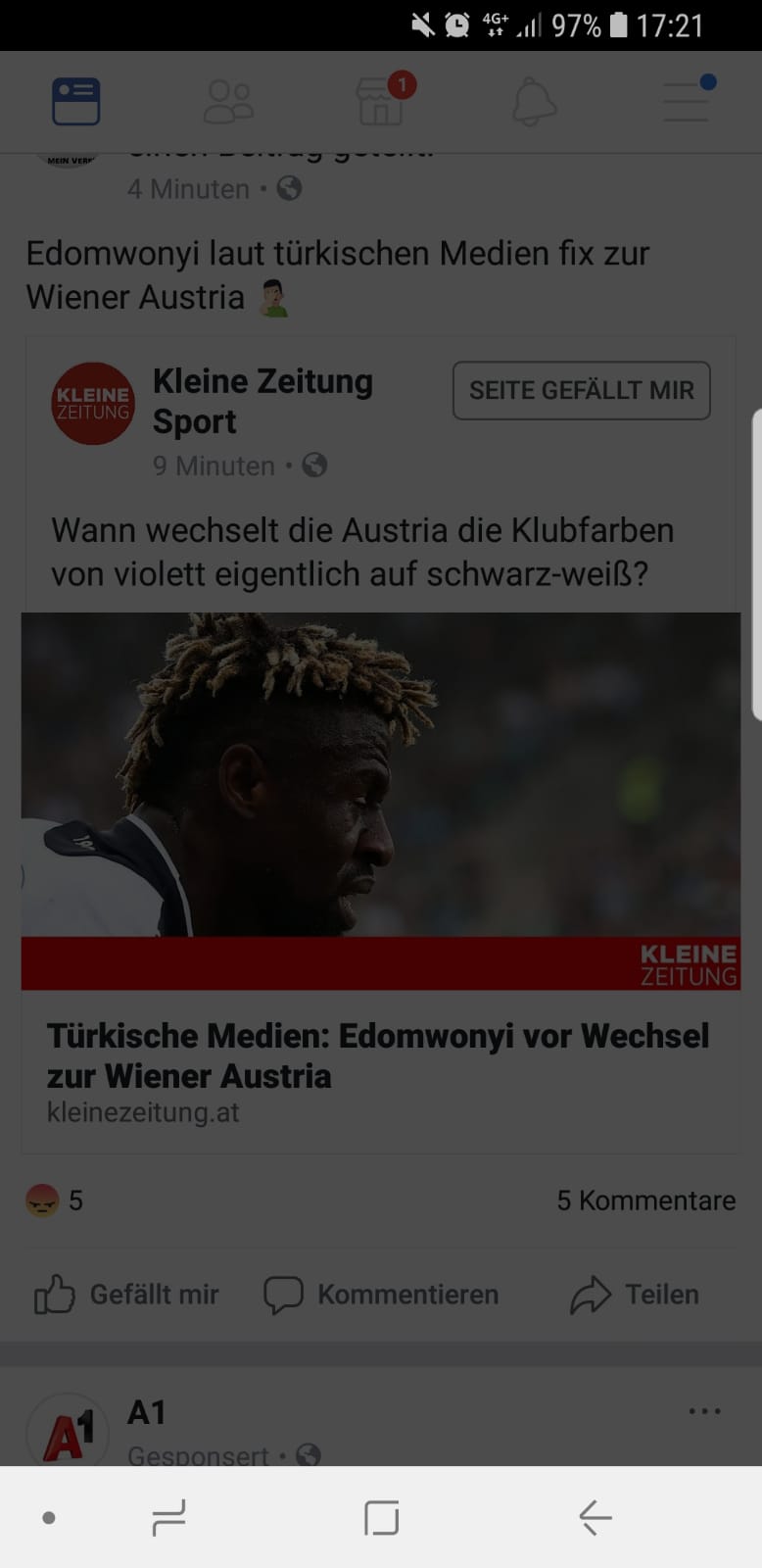Screen dimensions: 762x1568
Task: Open the A1 sponsored page
Action: pyautogui.click(x=147, y=1412)
